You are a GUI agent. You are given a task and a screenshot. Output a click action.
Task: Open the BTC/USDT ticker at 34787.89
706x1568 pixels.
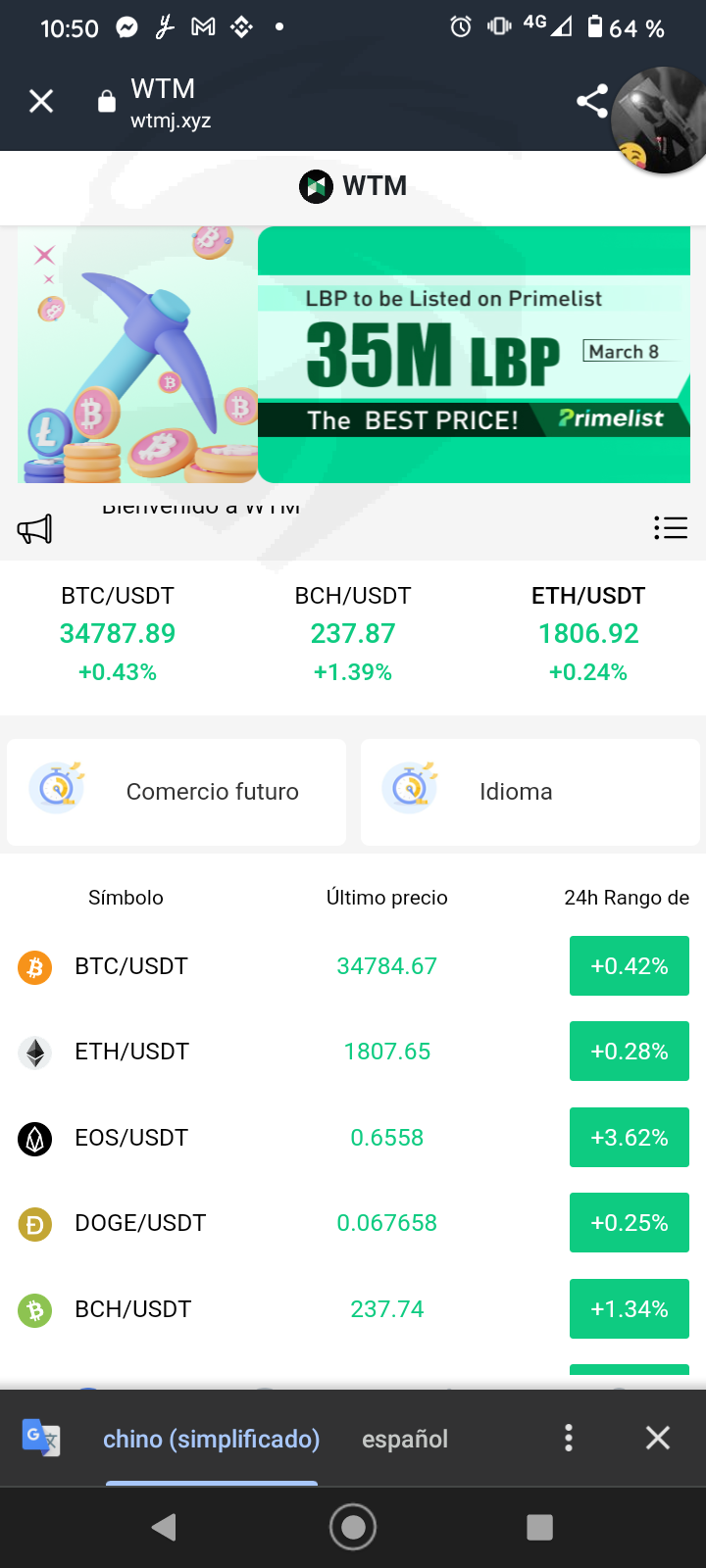coord(118,634)
